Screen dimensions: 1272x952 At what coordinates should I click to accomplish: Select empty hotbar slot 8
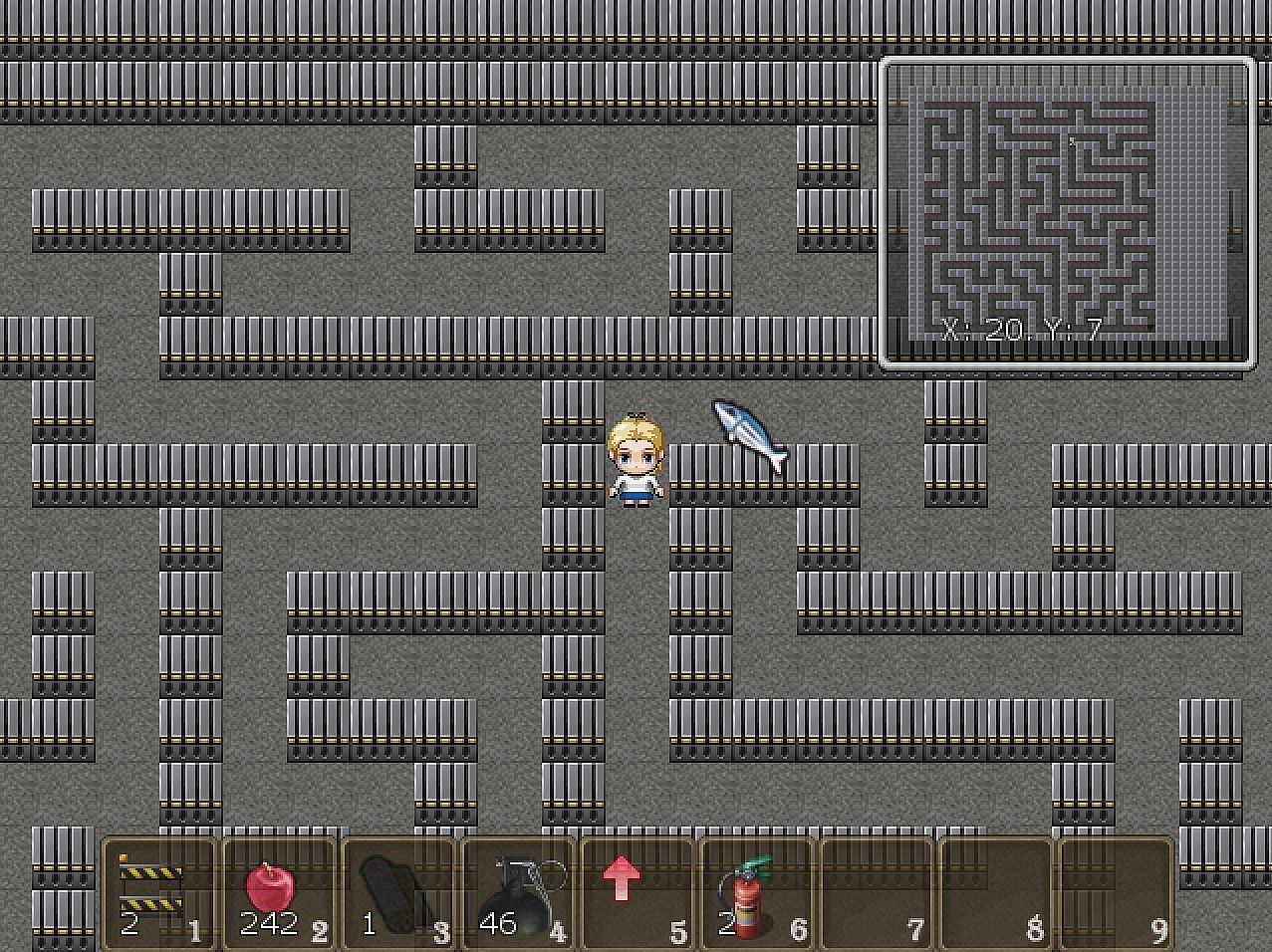(x=996, y=891)
